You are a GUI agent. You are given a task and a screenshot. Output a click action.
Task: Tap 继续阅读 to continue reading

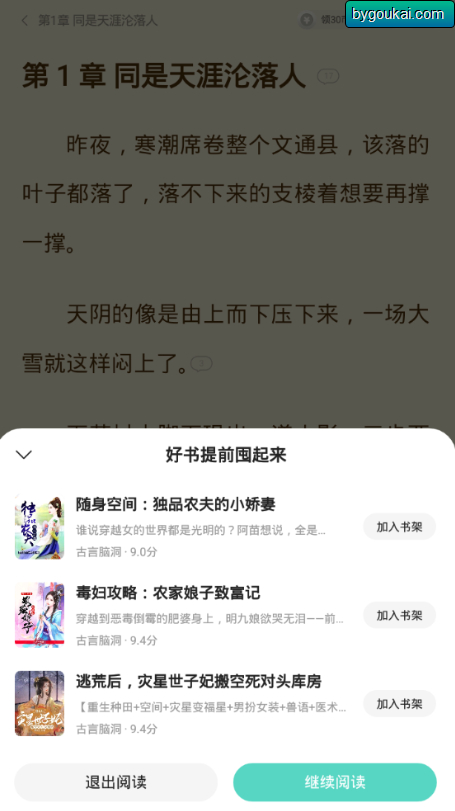pos(335,782)
